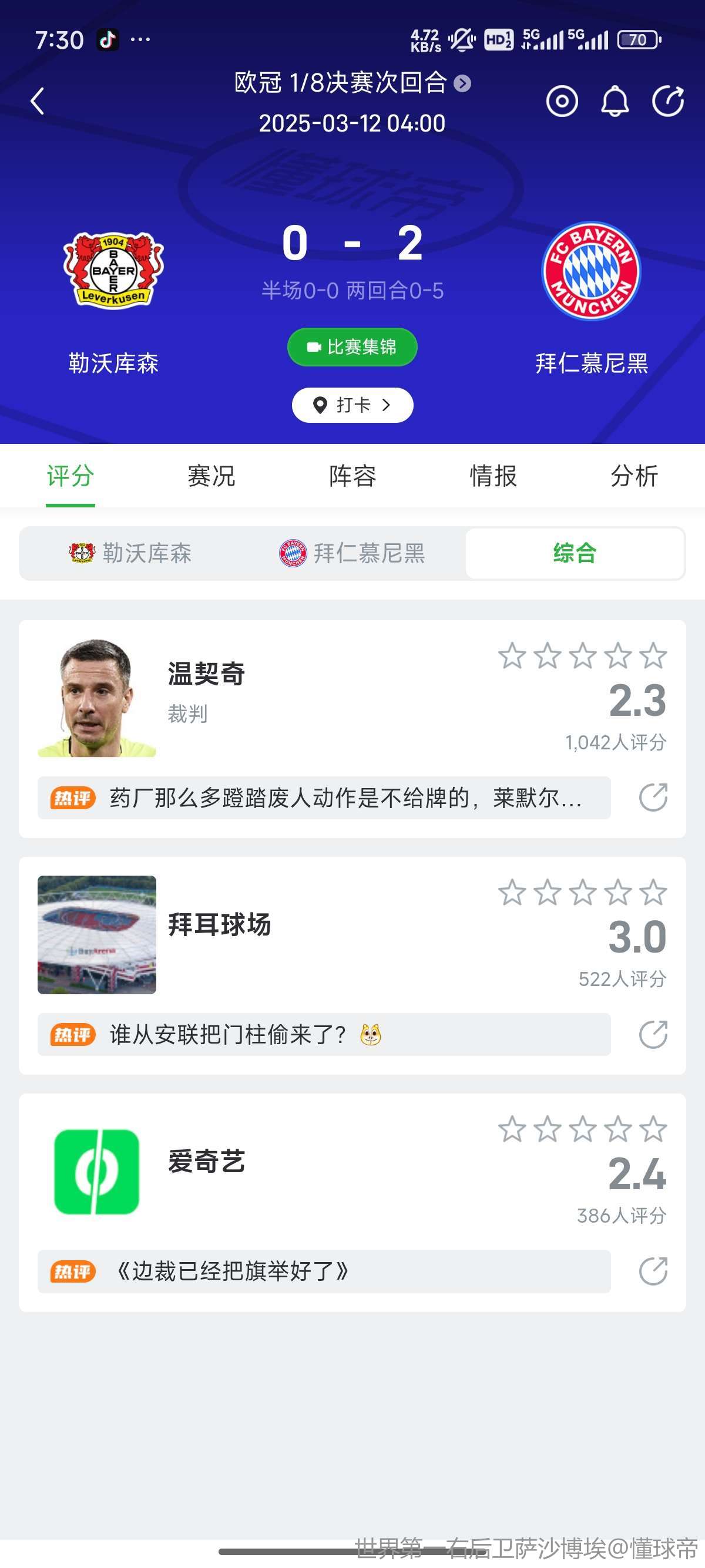705x1568 pixels.
Task: Share the 爱奇艺 hot comment
Action: pyautogui.click(x=653, y=1271)
